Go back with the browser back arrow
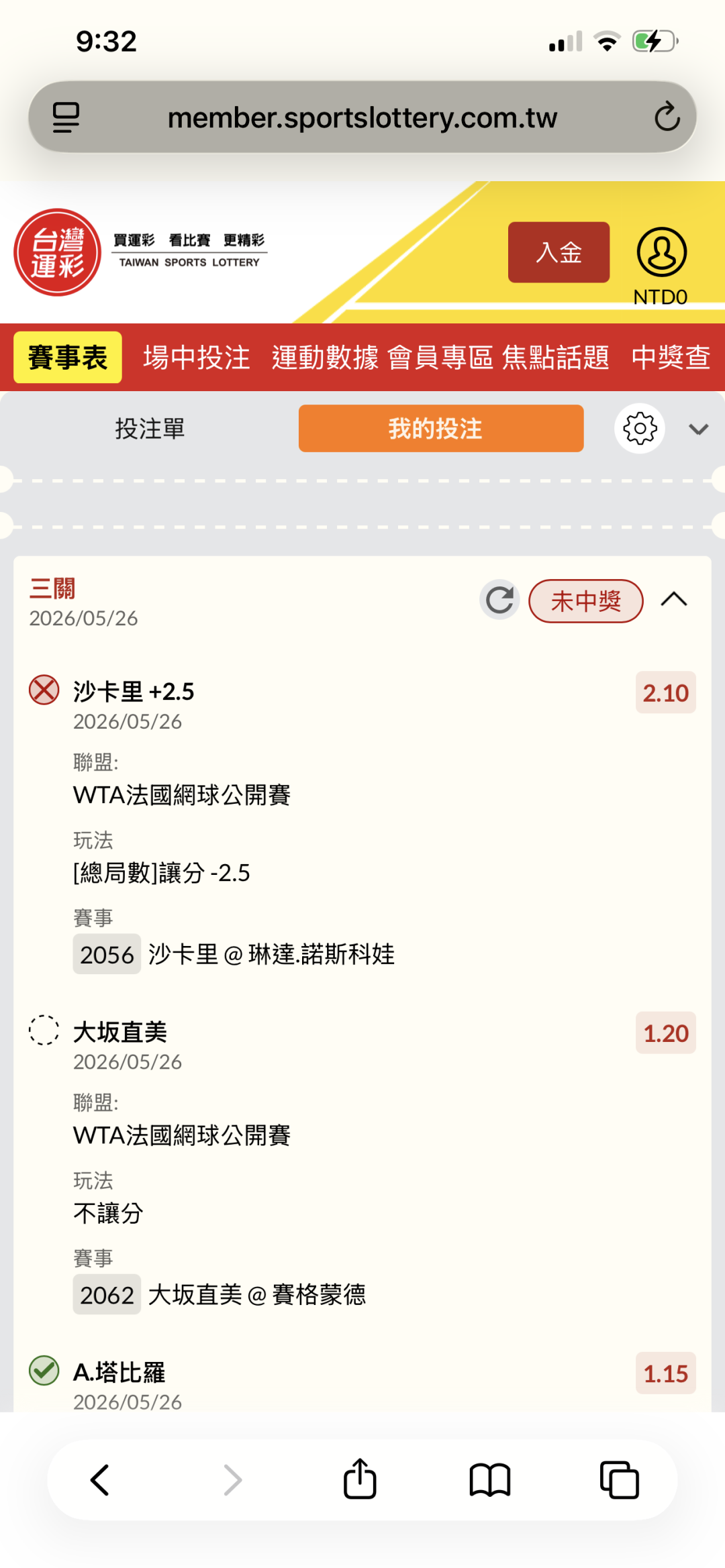Screen dimensions: 725x1568 [x=100, y=1479]
